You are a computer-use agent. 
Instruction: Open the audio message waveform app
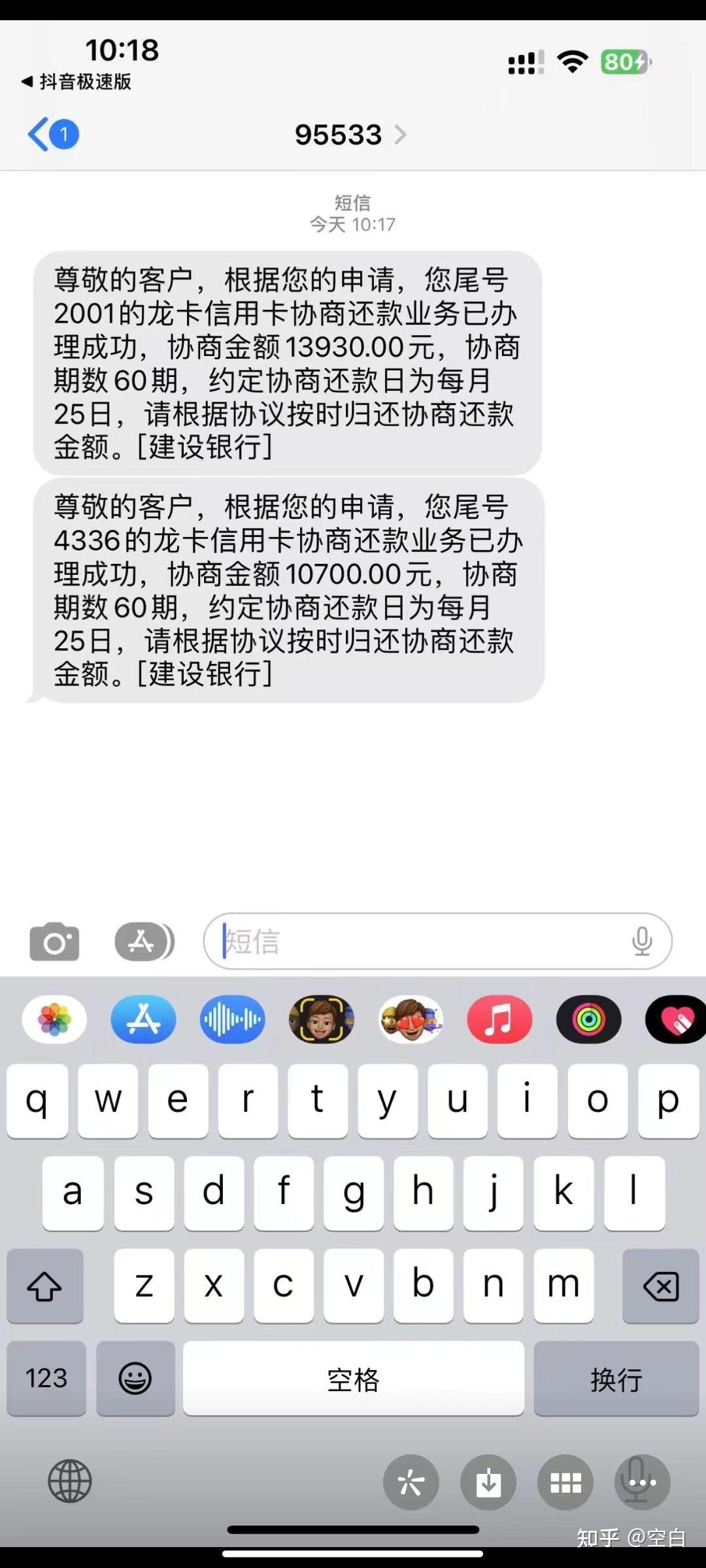232,1020
